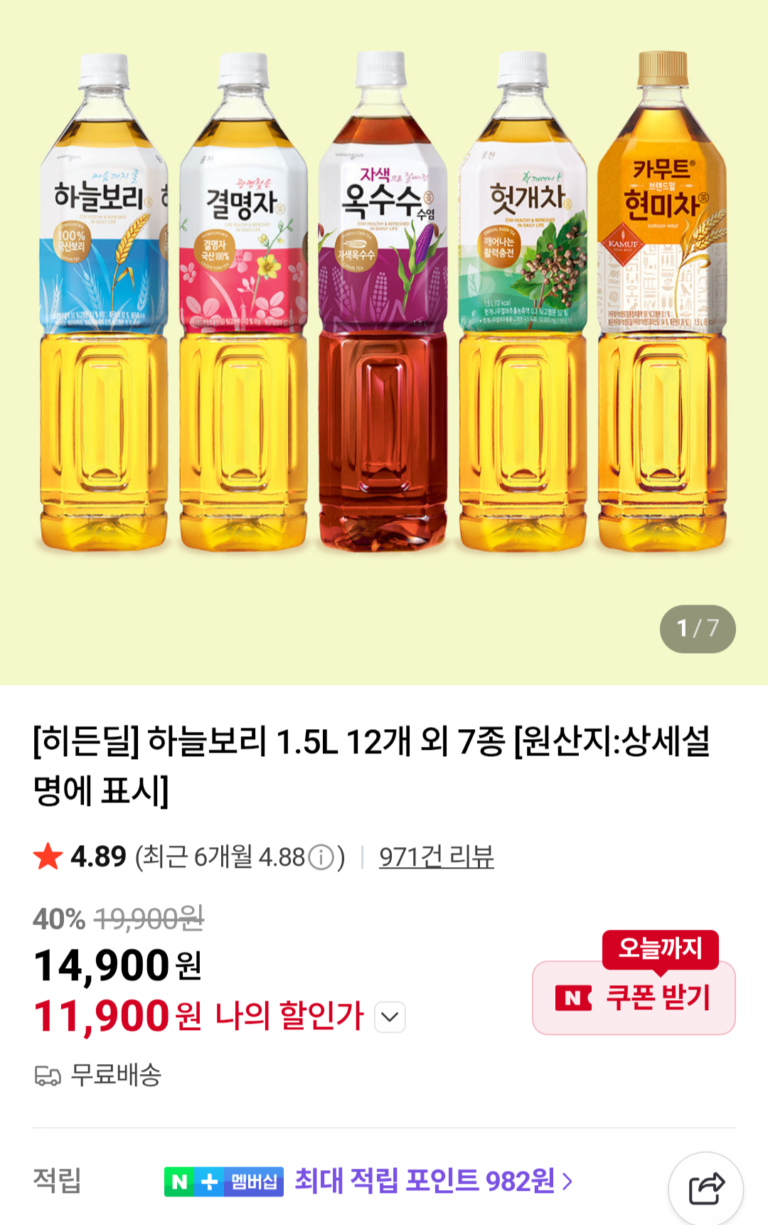Expand the 나의 할인가 discount details
The height and width of the screenshot is (1225, 768).
tap(390, 1018)
